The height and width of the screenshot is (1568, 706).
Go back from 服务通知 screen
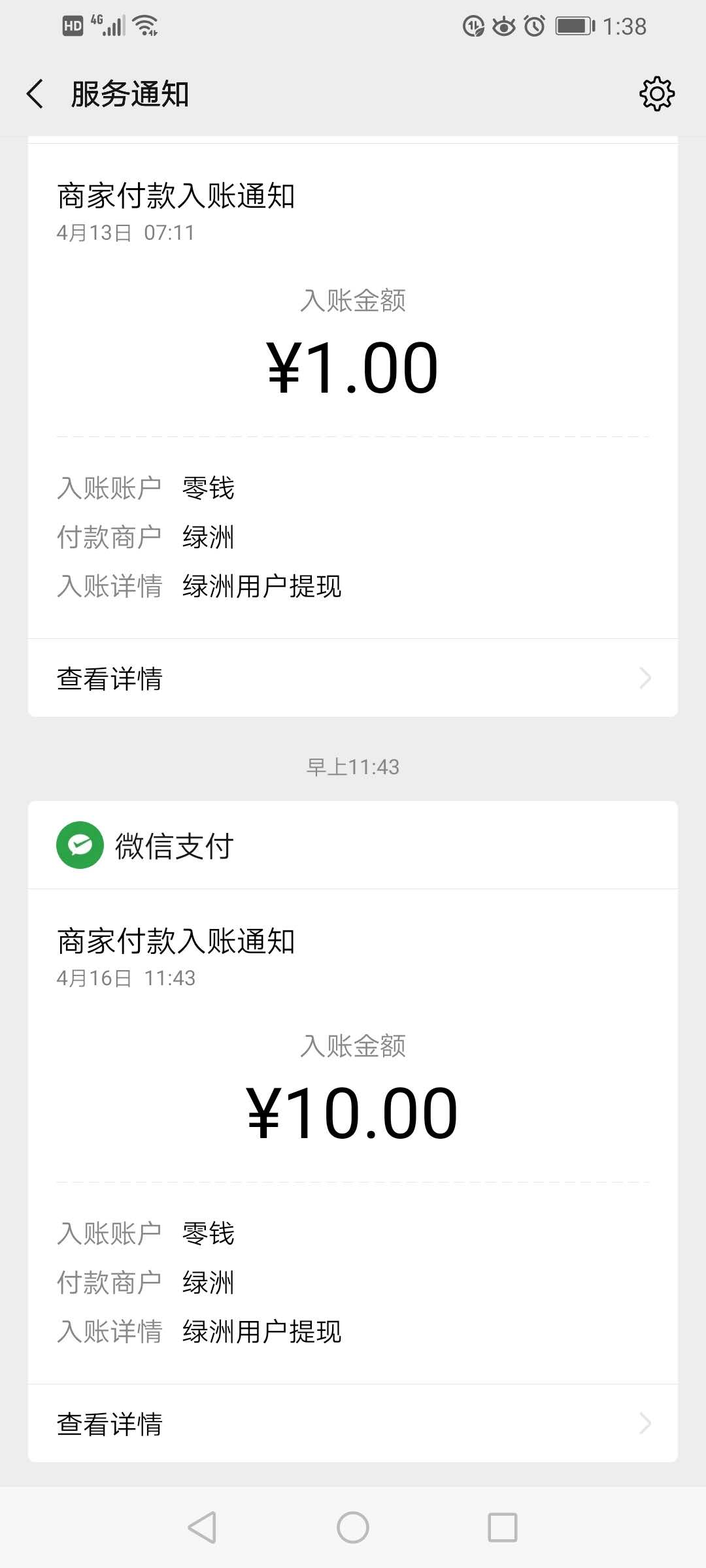(x=35, y=94)
